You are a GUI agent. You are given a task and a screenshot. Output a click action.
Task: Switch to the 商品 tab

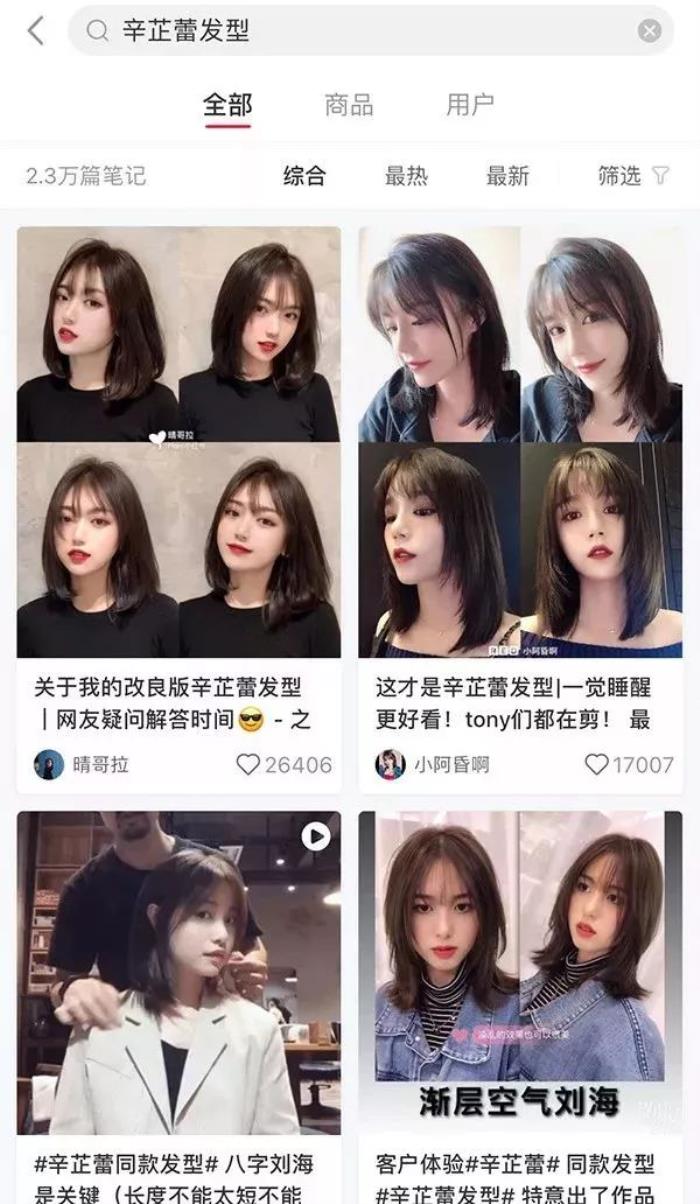coord(349,105)
